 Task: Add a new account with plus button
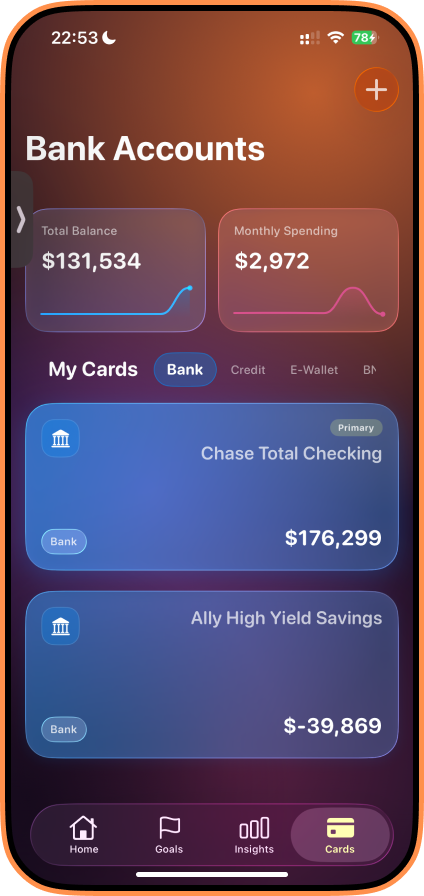pyautogui.click(x=376, y=90)
